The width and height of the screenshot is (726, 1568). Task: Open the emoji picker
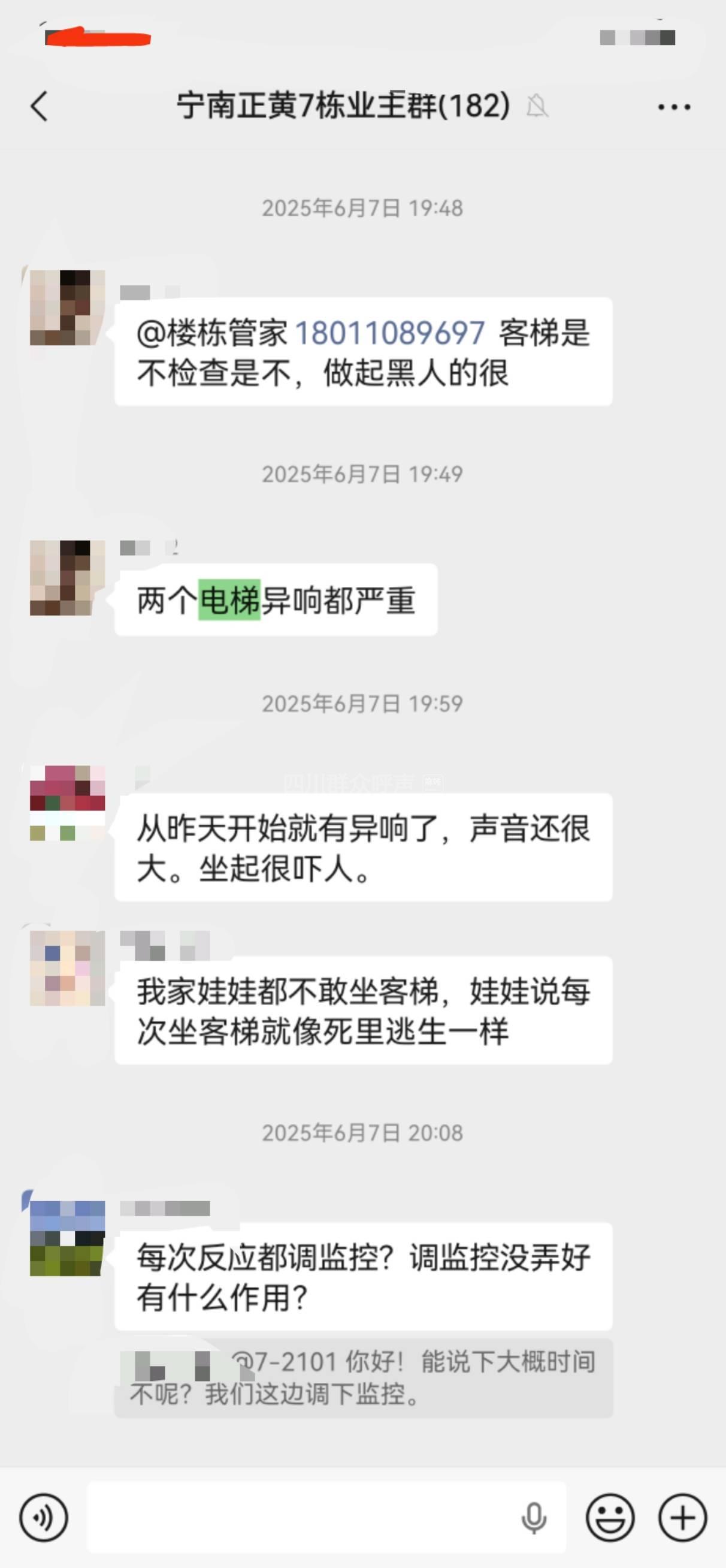tap(610, 1518)
